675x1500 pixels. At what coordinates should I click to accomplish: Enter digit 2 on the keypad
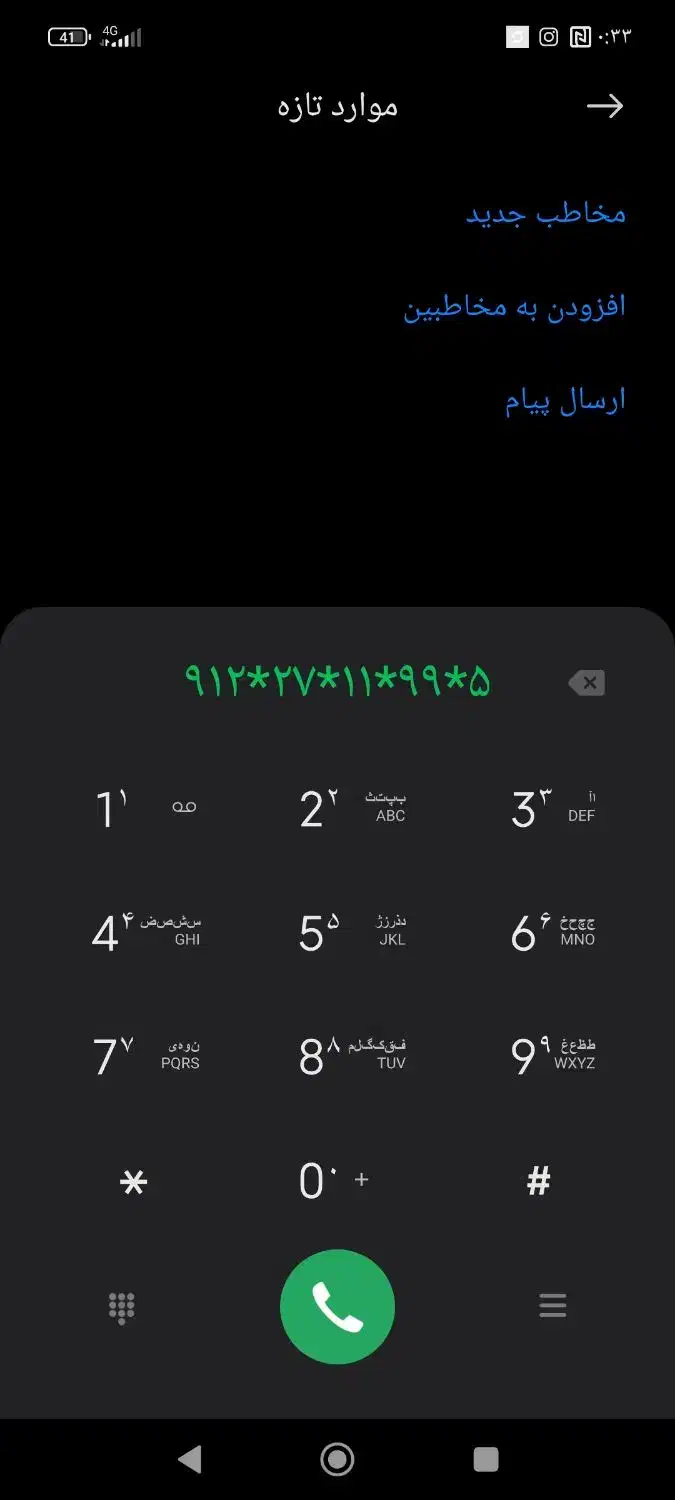(338, 808)
